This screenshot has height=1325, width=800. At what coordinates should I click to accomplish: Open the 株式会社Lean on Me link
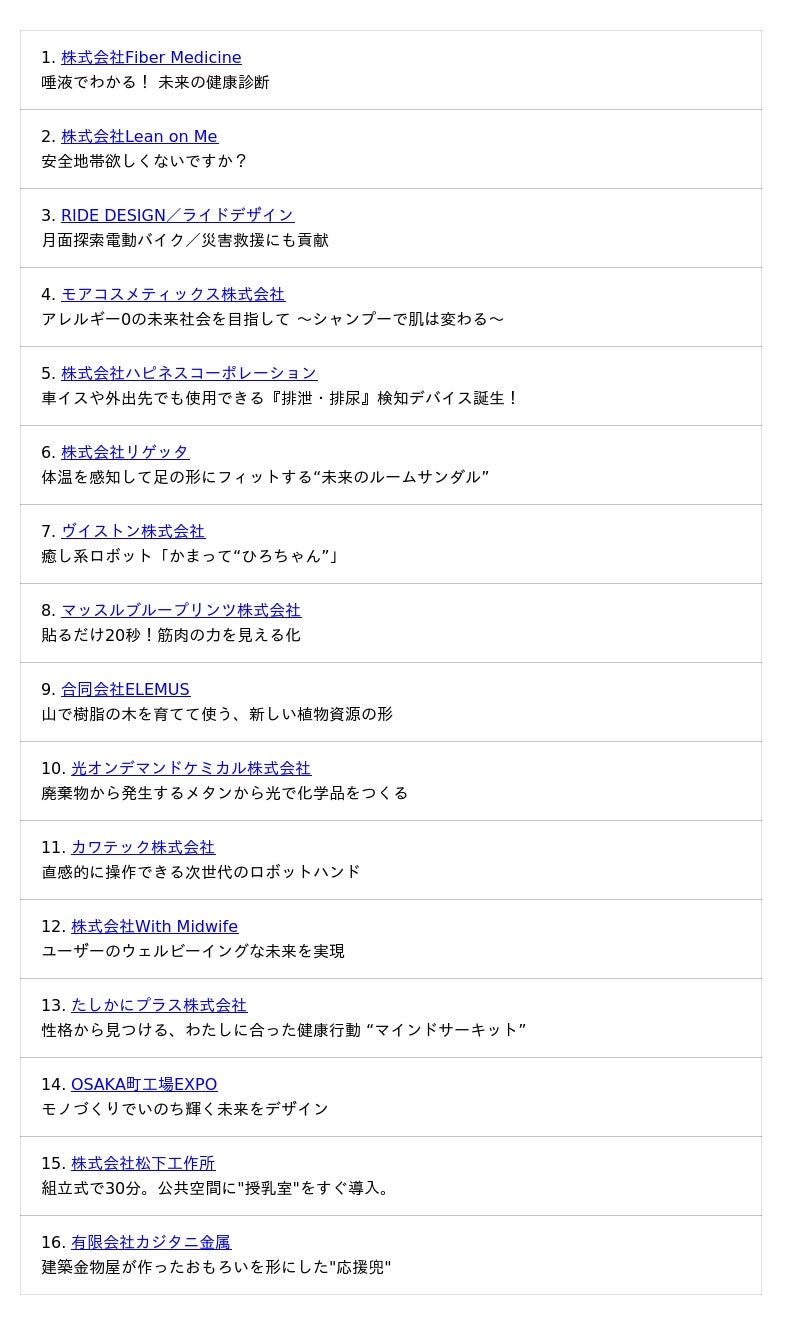pyautogui.click(x=139, y=137)
